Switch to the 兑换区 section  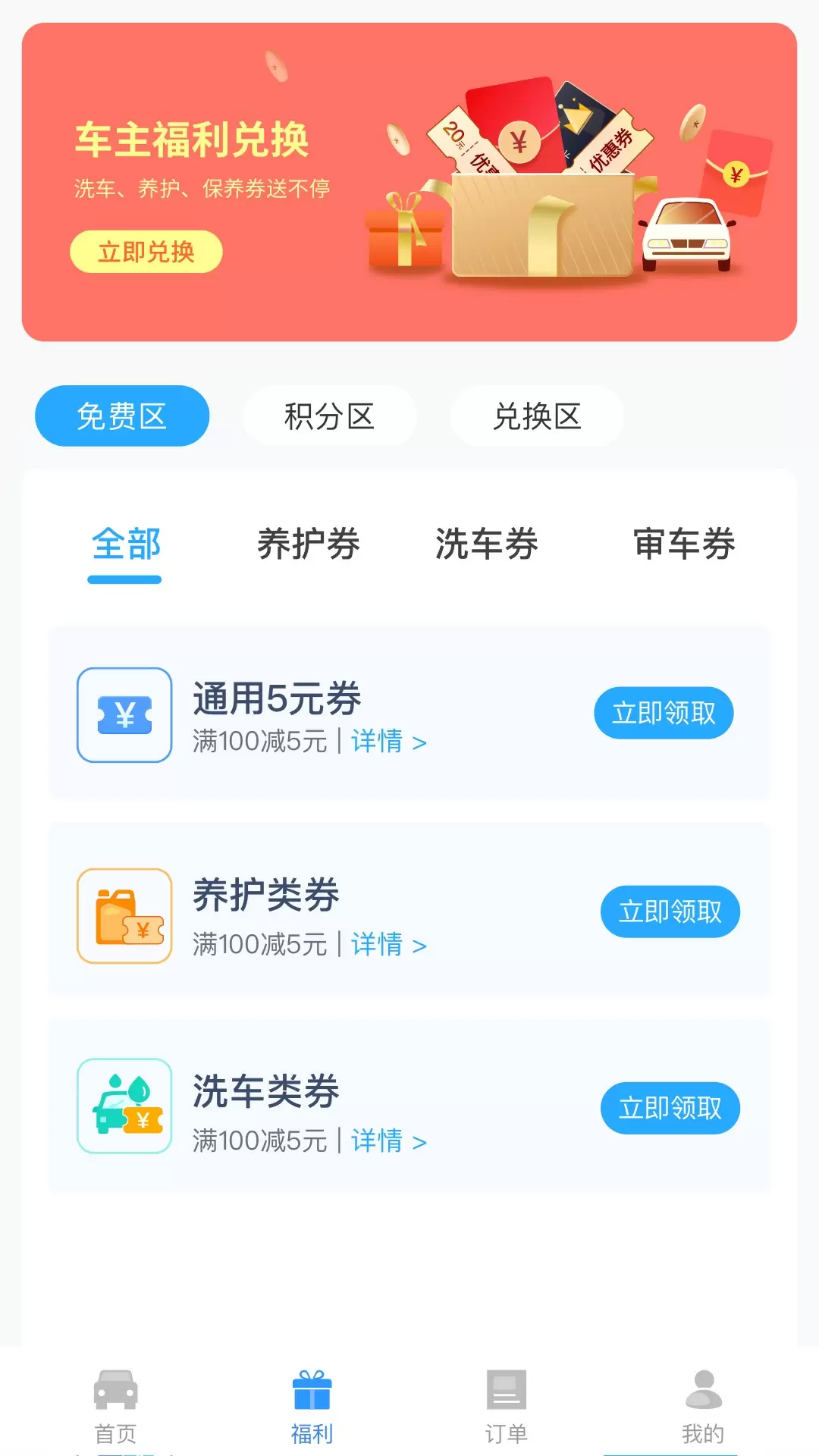coord(537,416)
